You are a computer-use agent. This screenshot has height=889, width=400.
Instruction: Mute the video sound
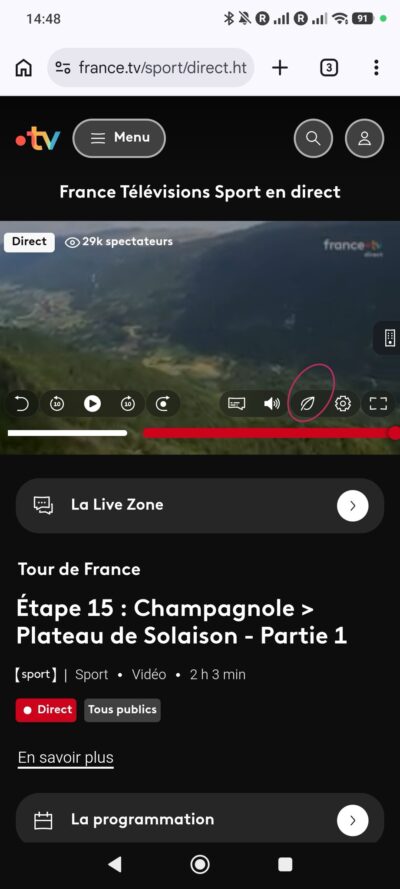pyautogui.click(x=272, y=404)
